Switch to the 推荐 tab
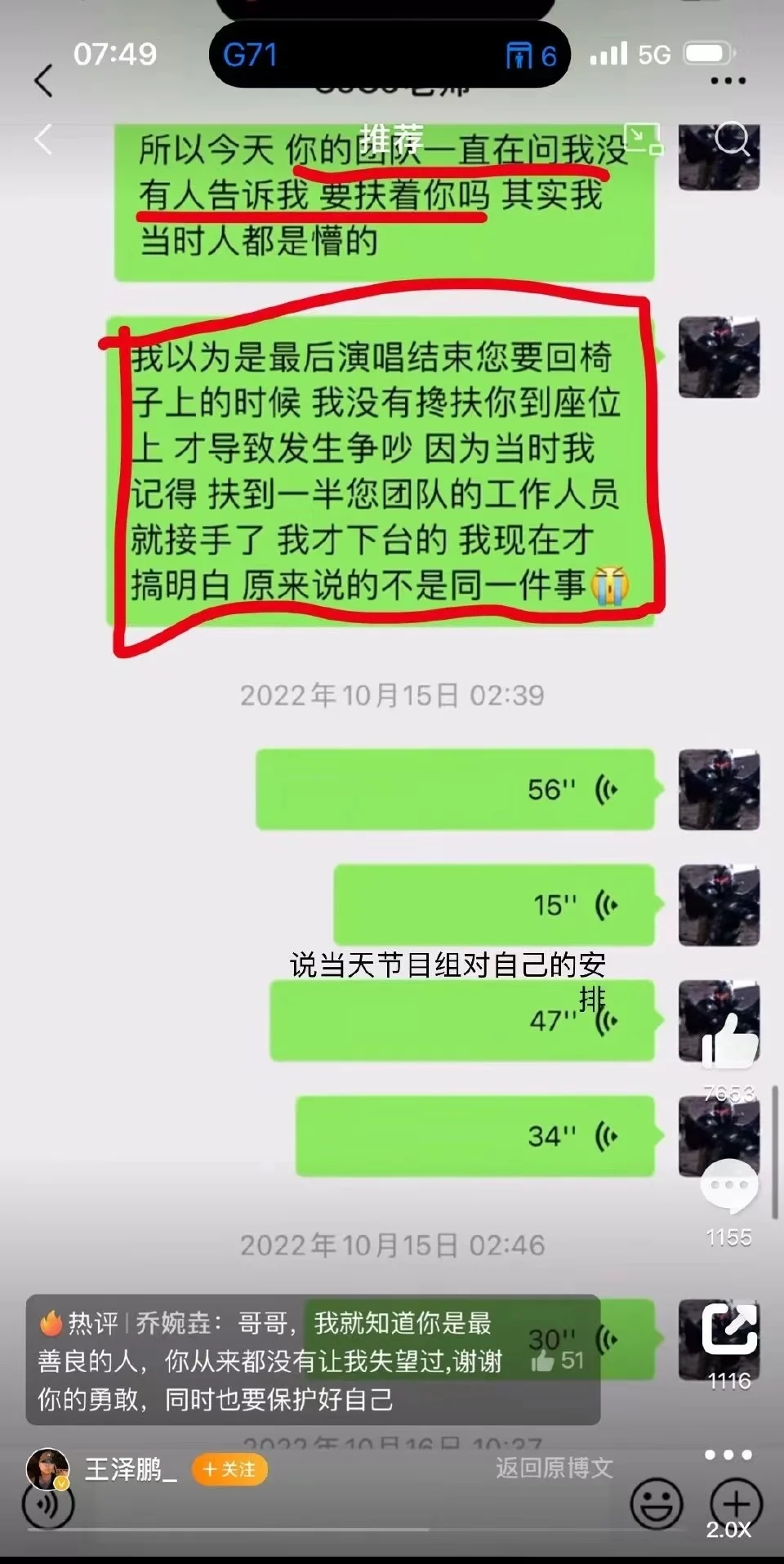The width and height of the screenshot is (784, 1564). click(x=390, y=139)
